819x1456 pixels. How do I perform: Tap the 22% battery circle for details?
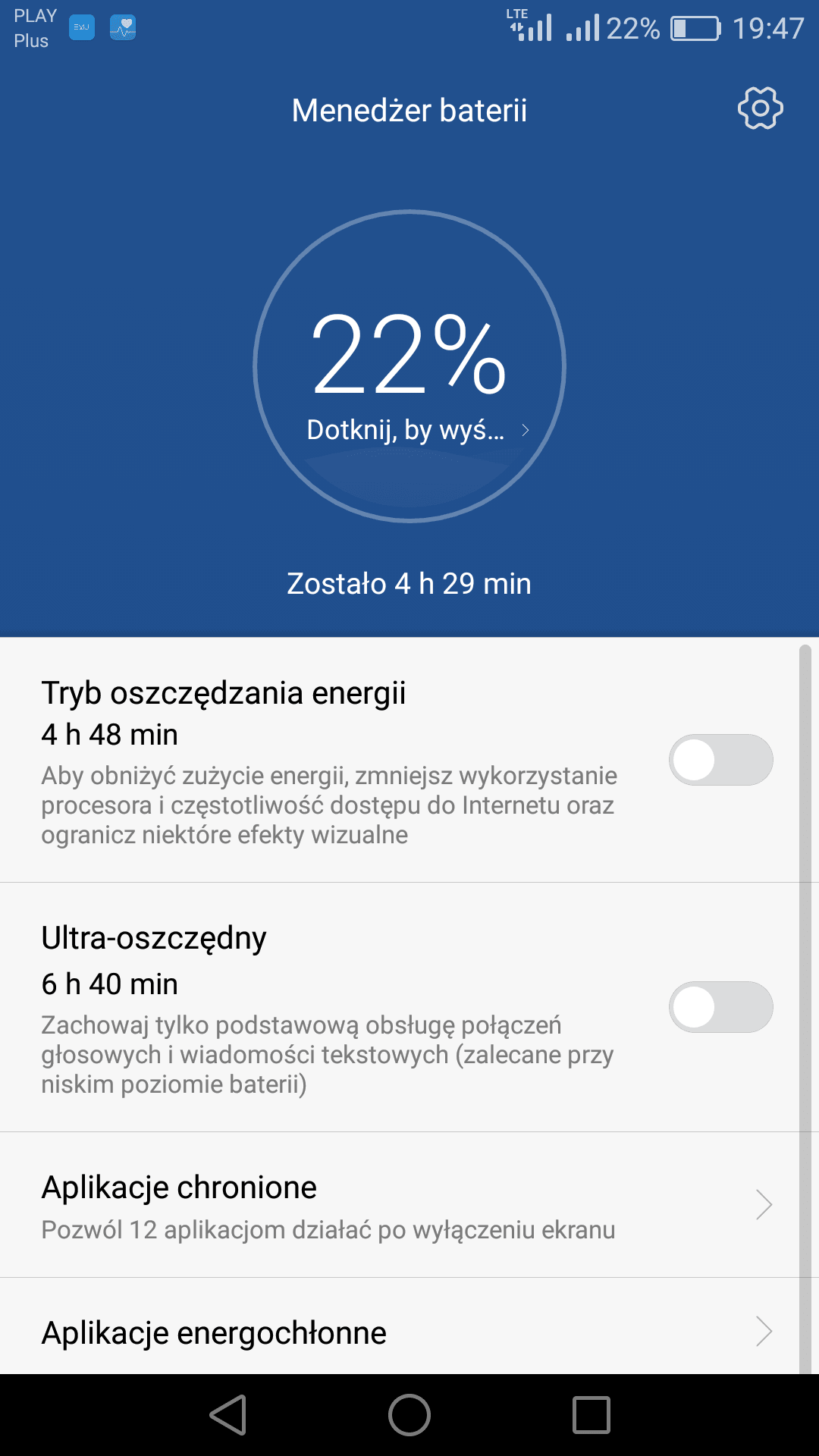pyautogui.click(x=409, y=366)
